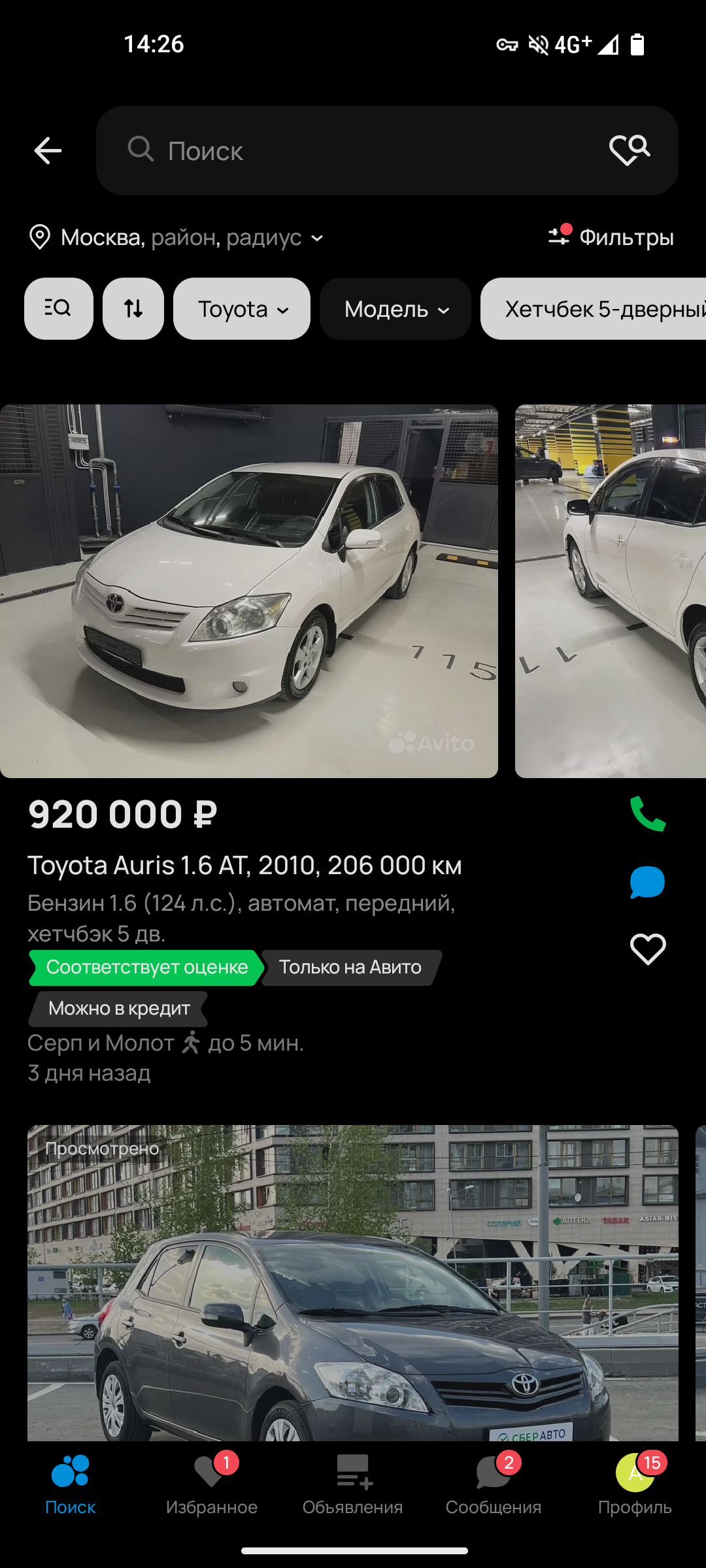
Task: Call the Toyota Auris seller
Action: 647,814
